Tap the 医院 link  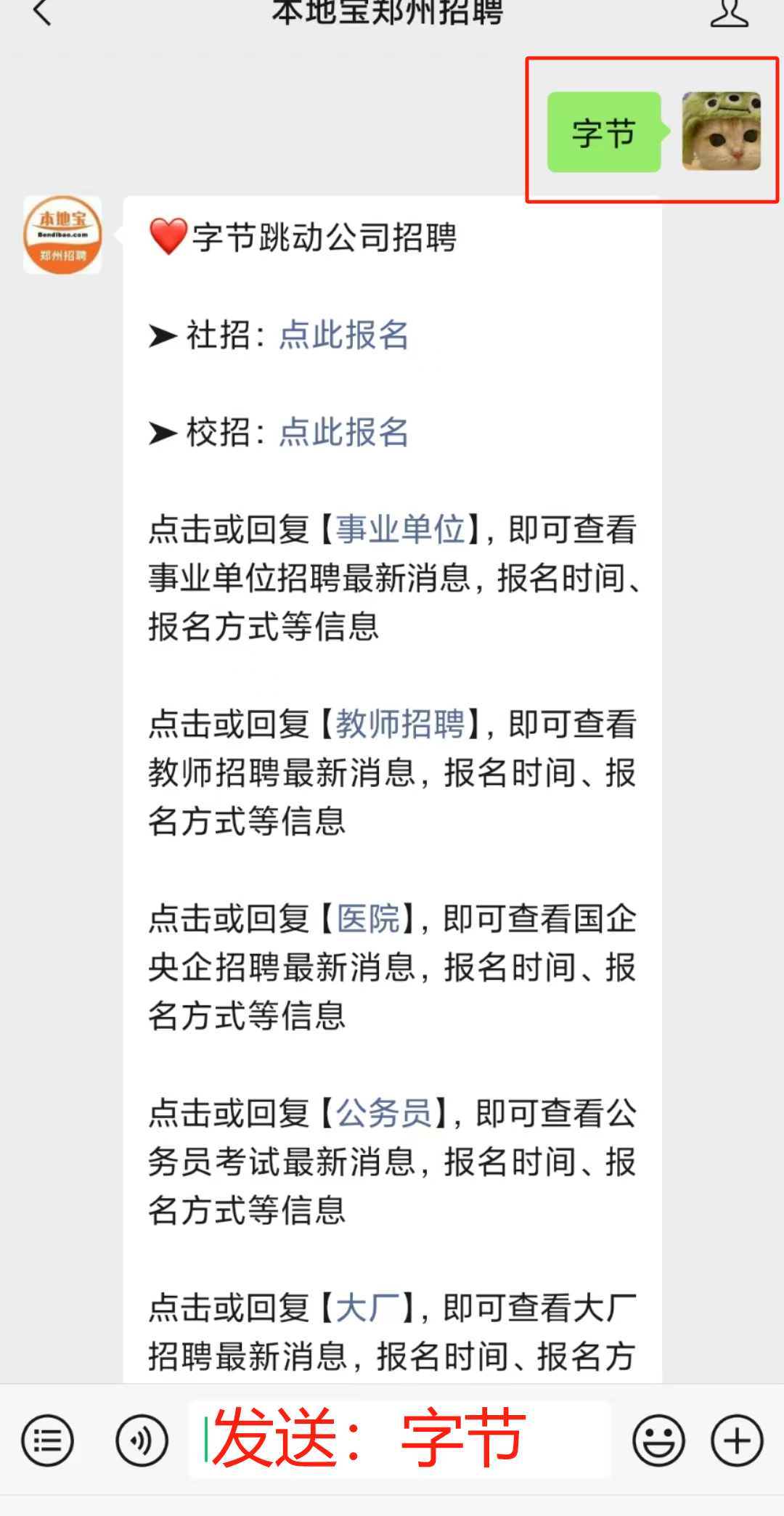click(x=368, y=918)
